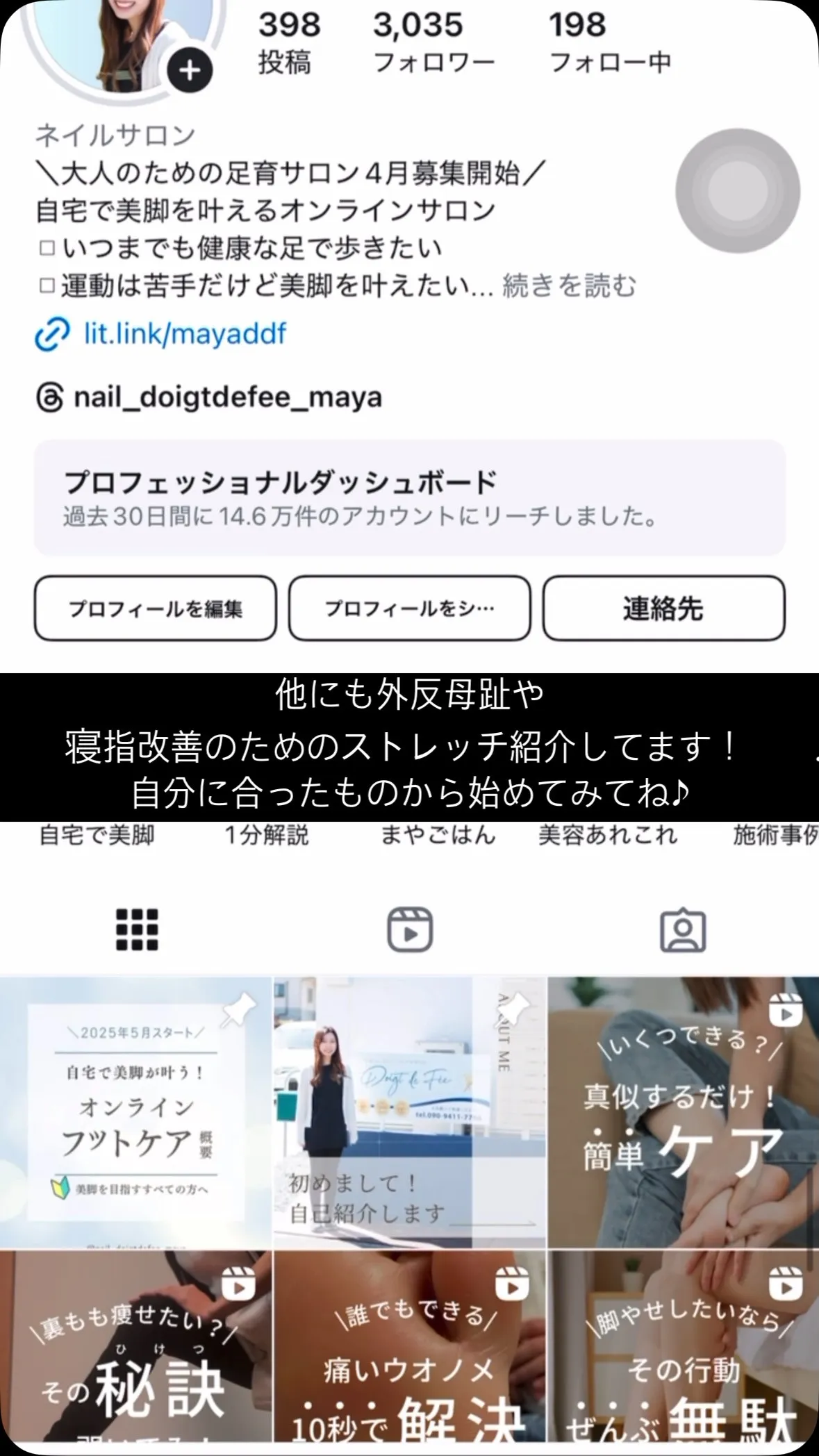Click the link chain icon beside lit.link/mayaddf
The height and width of the screenshot is (1456, 819).
tap(50, 334)
